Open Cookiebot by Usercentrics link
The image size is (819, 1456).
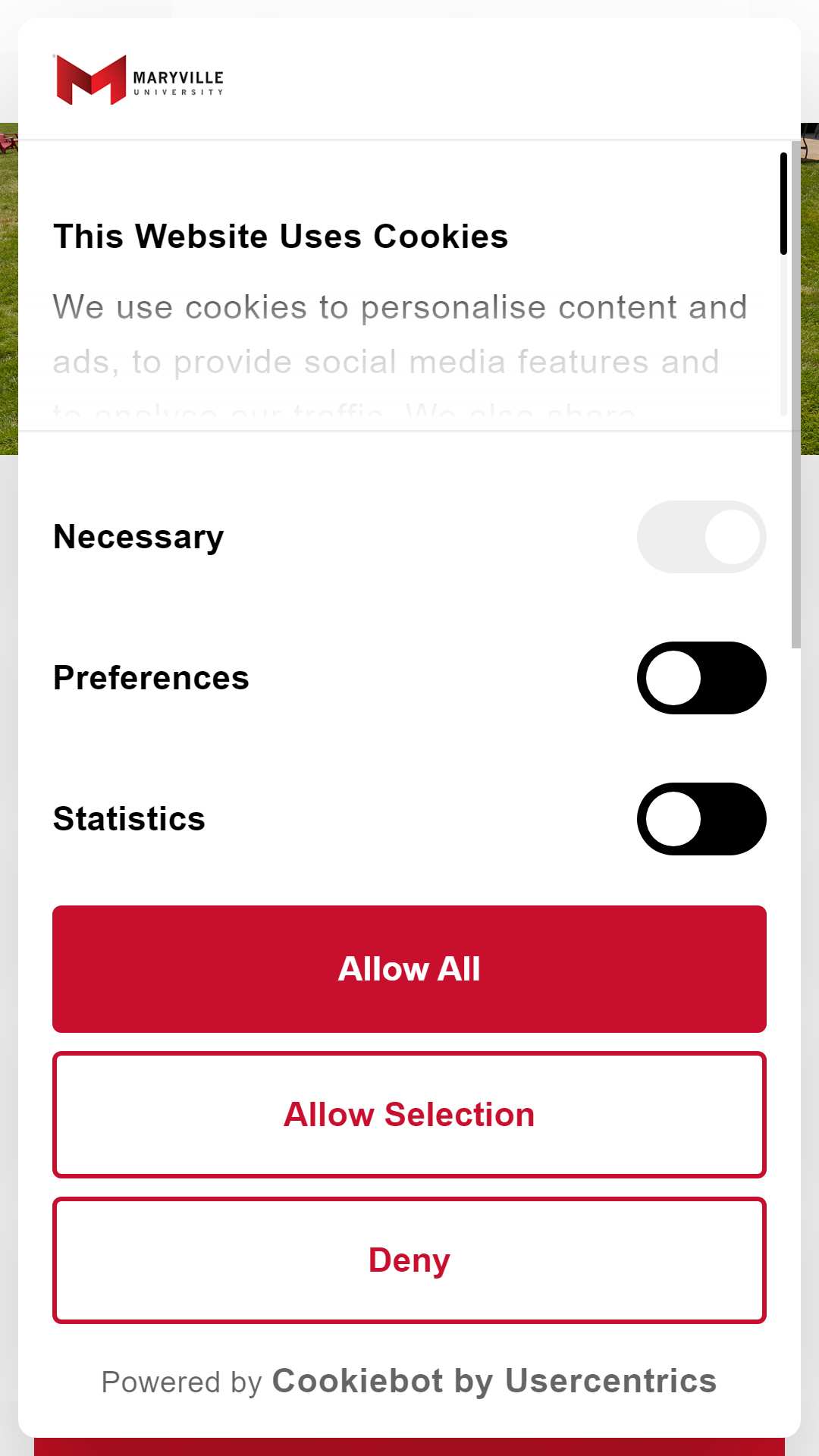point(494,1381)
